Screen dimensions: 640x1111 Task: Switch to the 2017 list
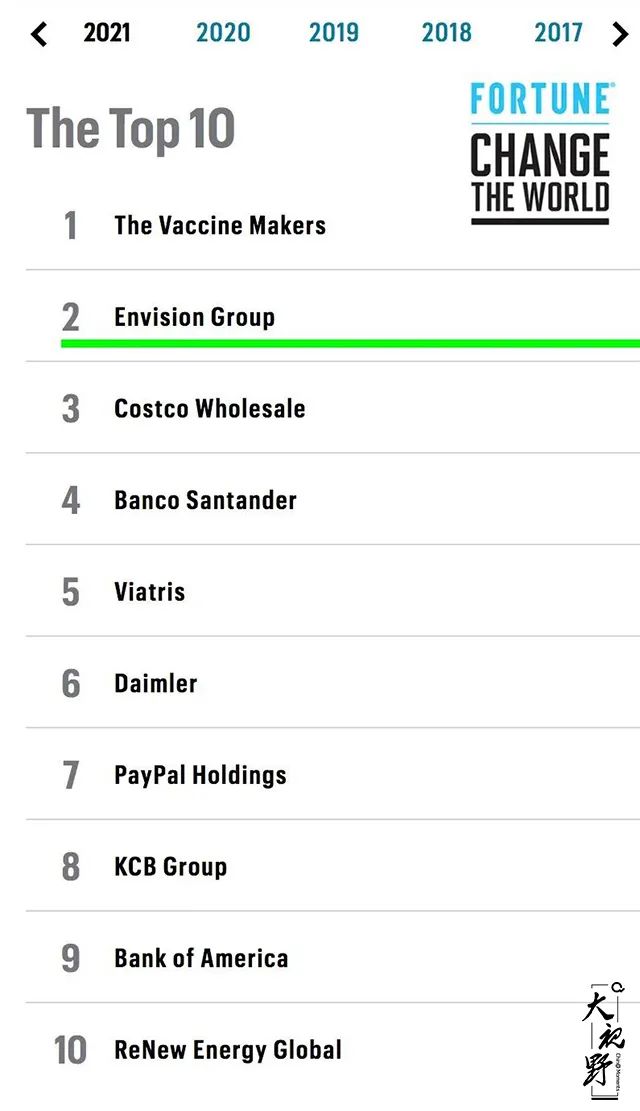tap(558, 33)
